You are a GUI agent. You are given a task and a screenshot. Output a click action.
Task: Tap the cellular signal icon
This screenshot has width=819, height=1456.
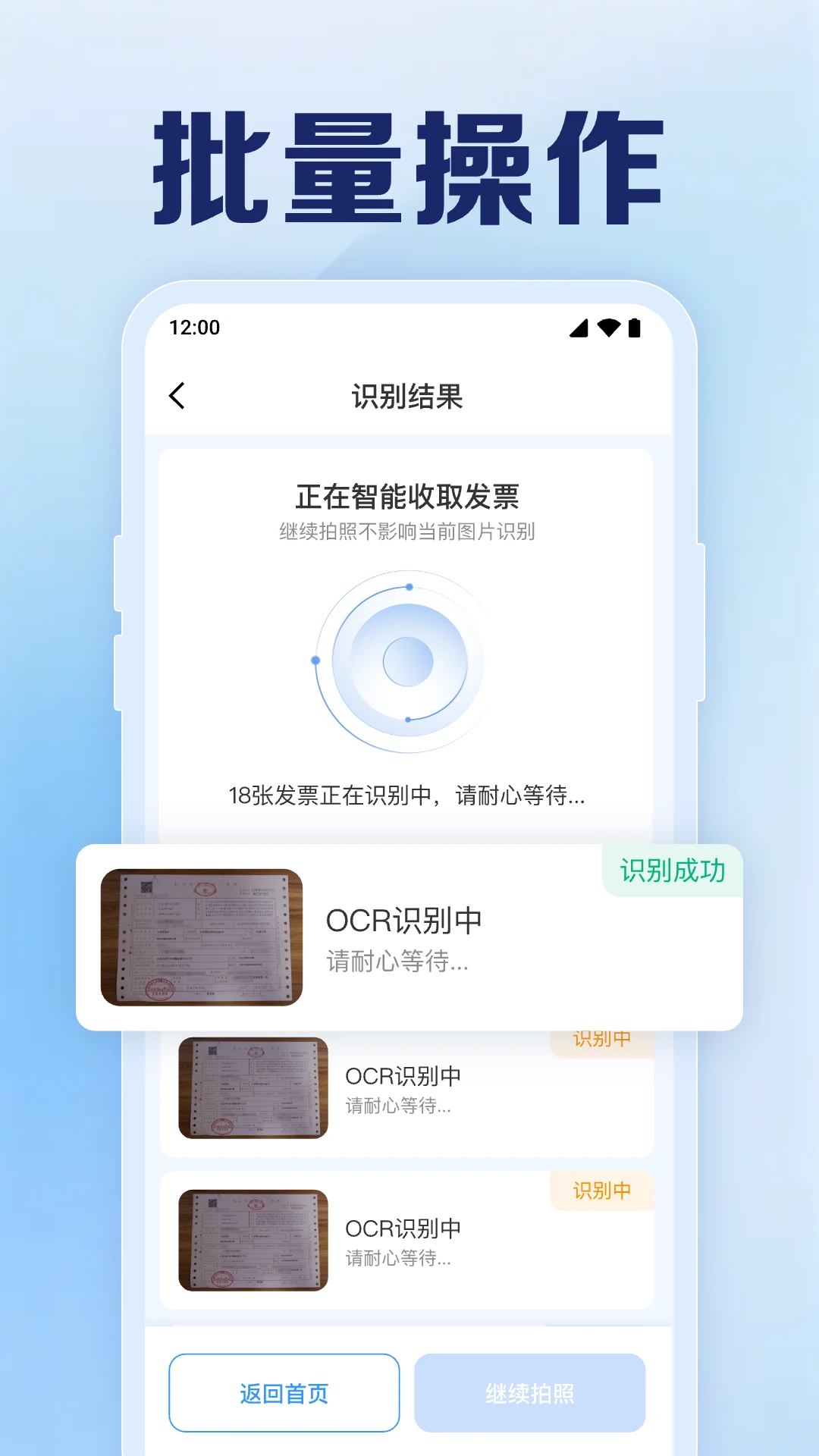click(x=580, y=328)
